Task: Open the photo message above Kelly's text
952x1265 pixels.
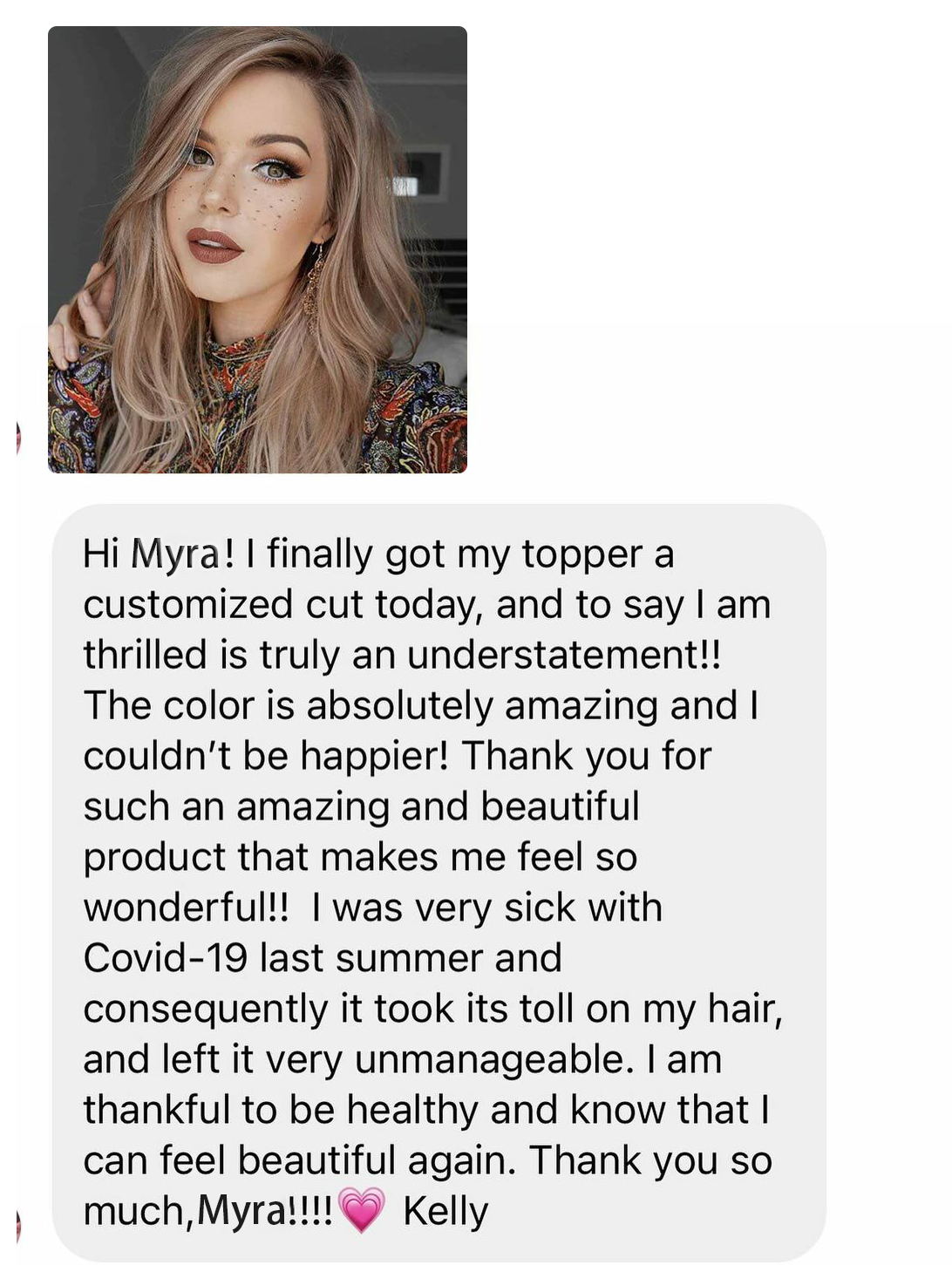Action: point(257,250)
